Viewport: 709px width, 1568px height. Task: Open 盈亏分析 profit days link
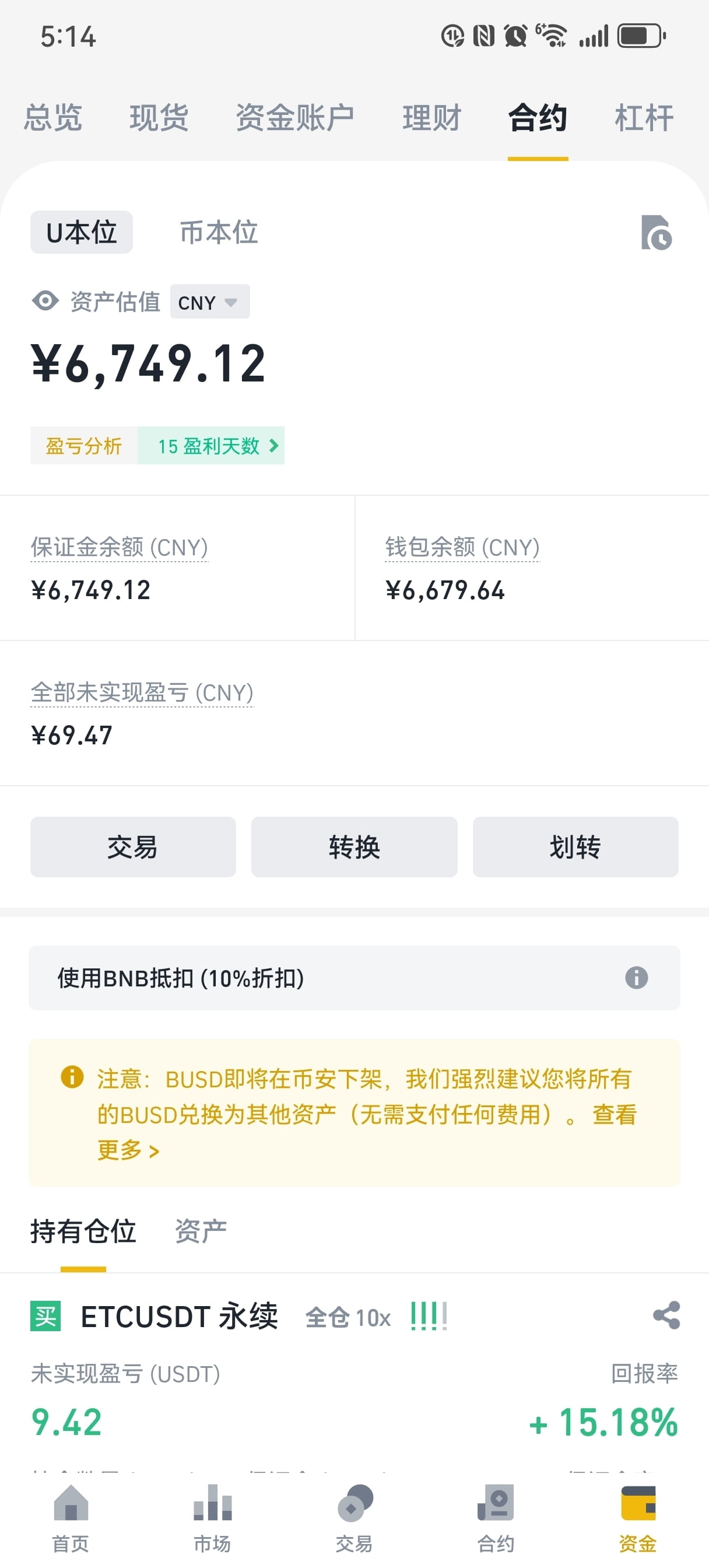click(157, 446)
